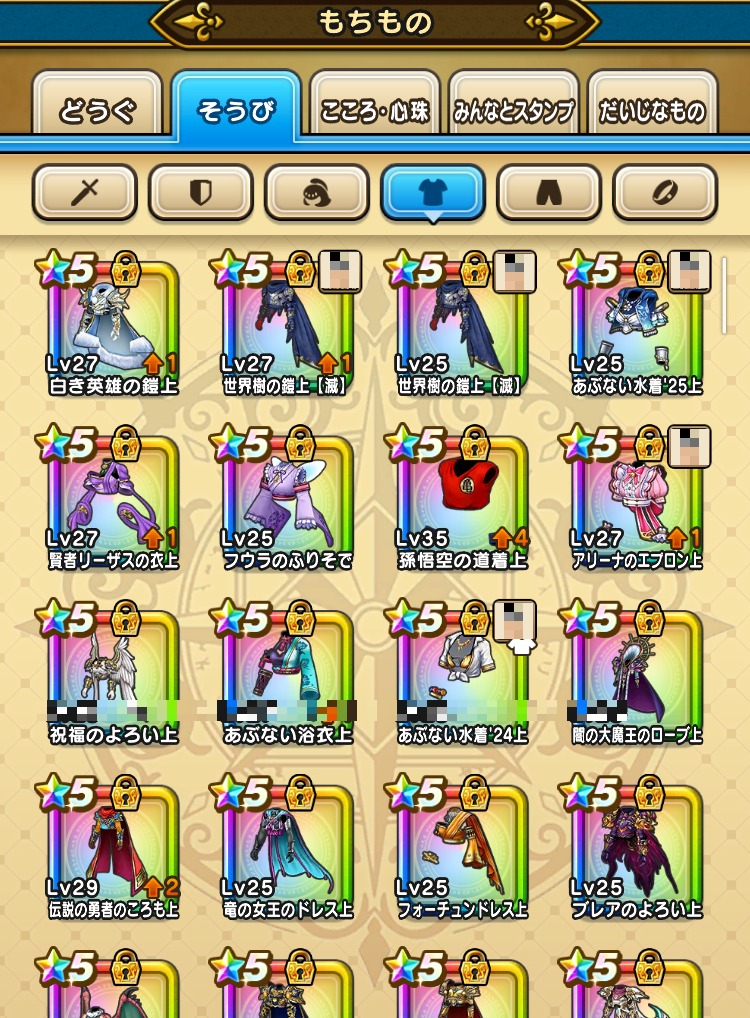Open アリーナのエプロン上 item
The height and width of the screenshot is (1018, 750).
pos(636,500)
